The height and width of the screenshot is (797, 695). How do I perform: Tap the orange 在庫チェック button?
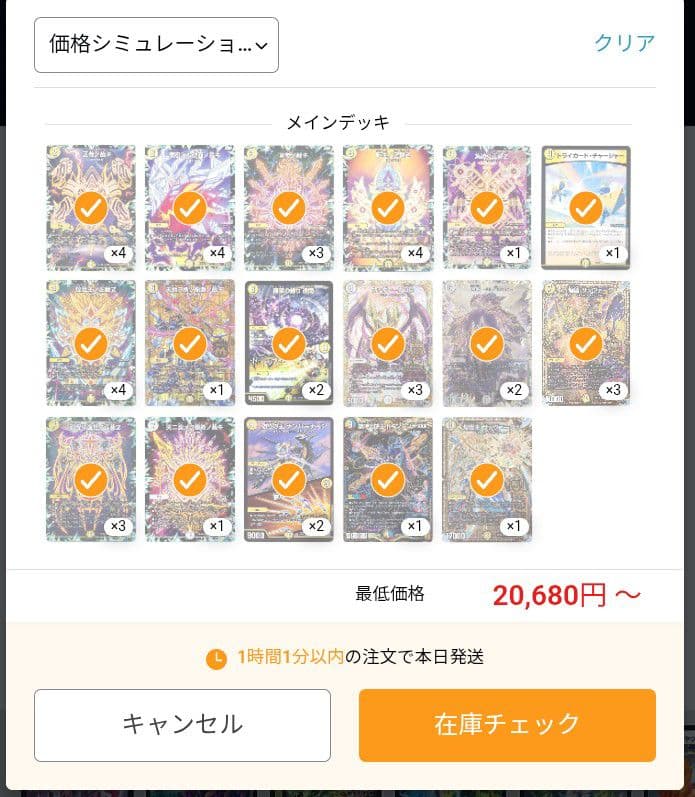[507, 725]
